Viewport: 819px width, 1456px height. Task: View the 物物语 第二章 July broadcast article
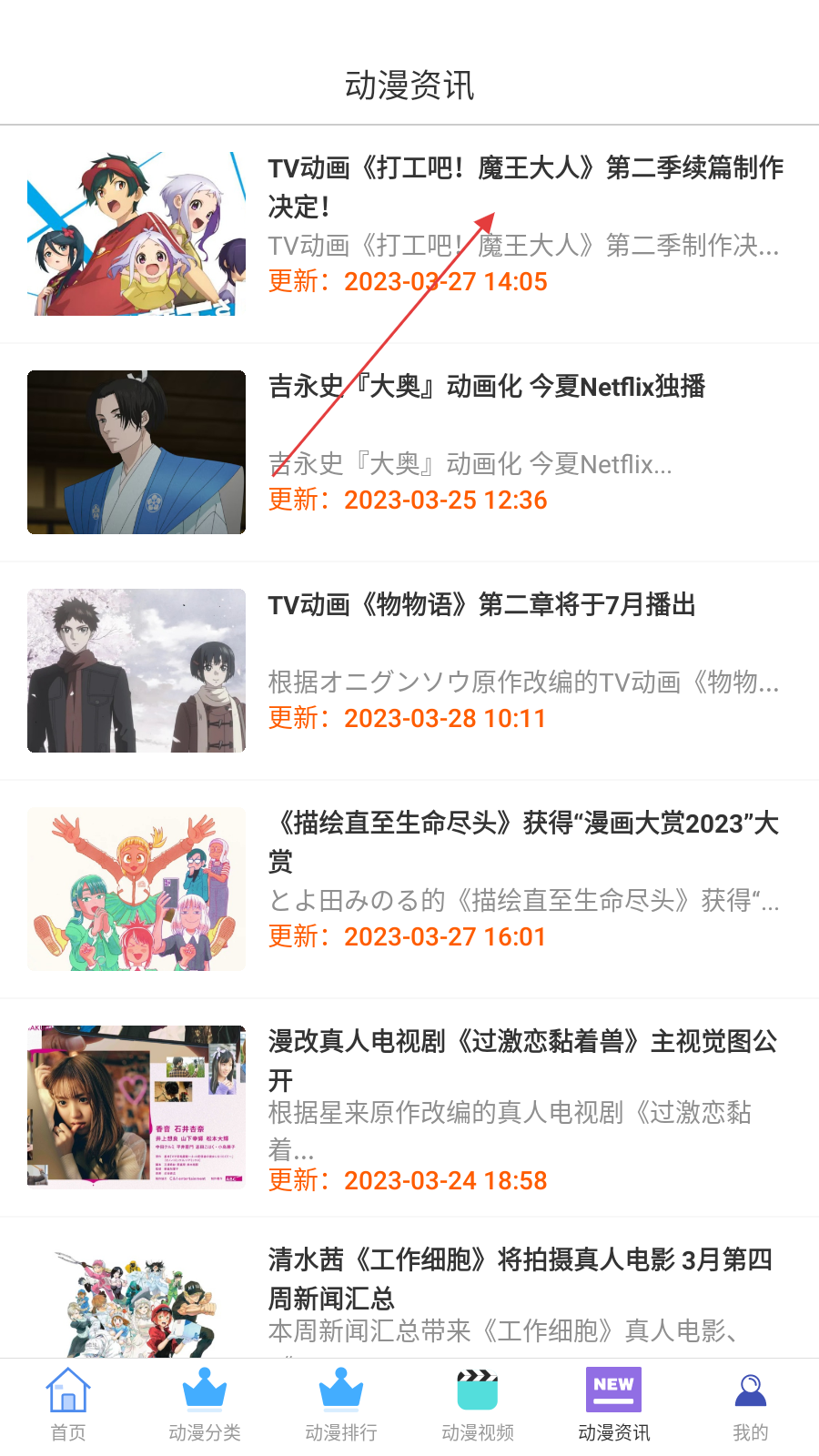click(481, 605)
